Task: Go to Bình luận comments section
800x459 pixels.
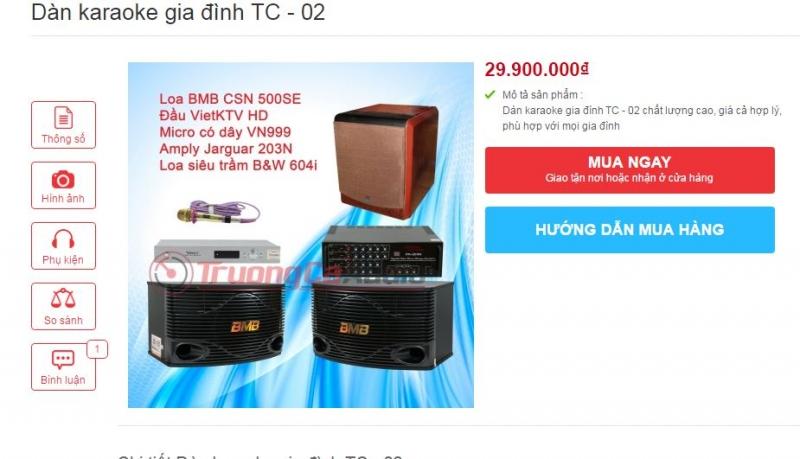Action: (63, 366)
